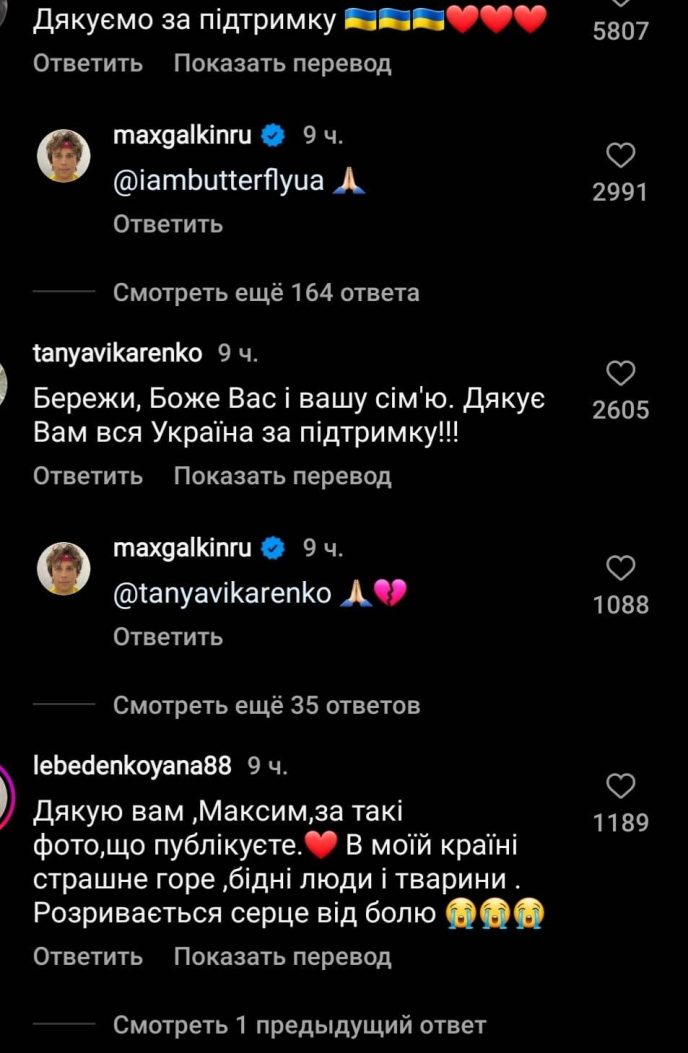The height and width of the screenshot is (1053, 688).
Task: Expand 164 more replies
Action: tap(266, 293)
